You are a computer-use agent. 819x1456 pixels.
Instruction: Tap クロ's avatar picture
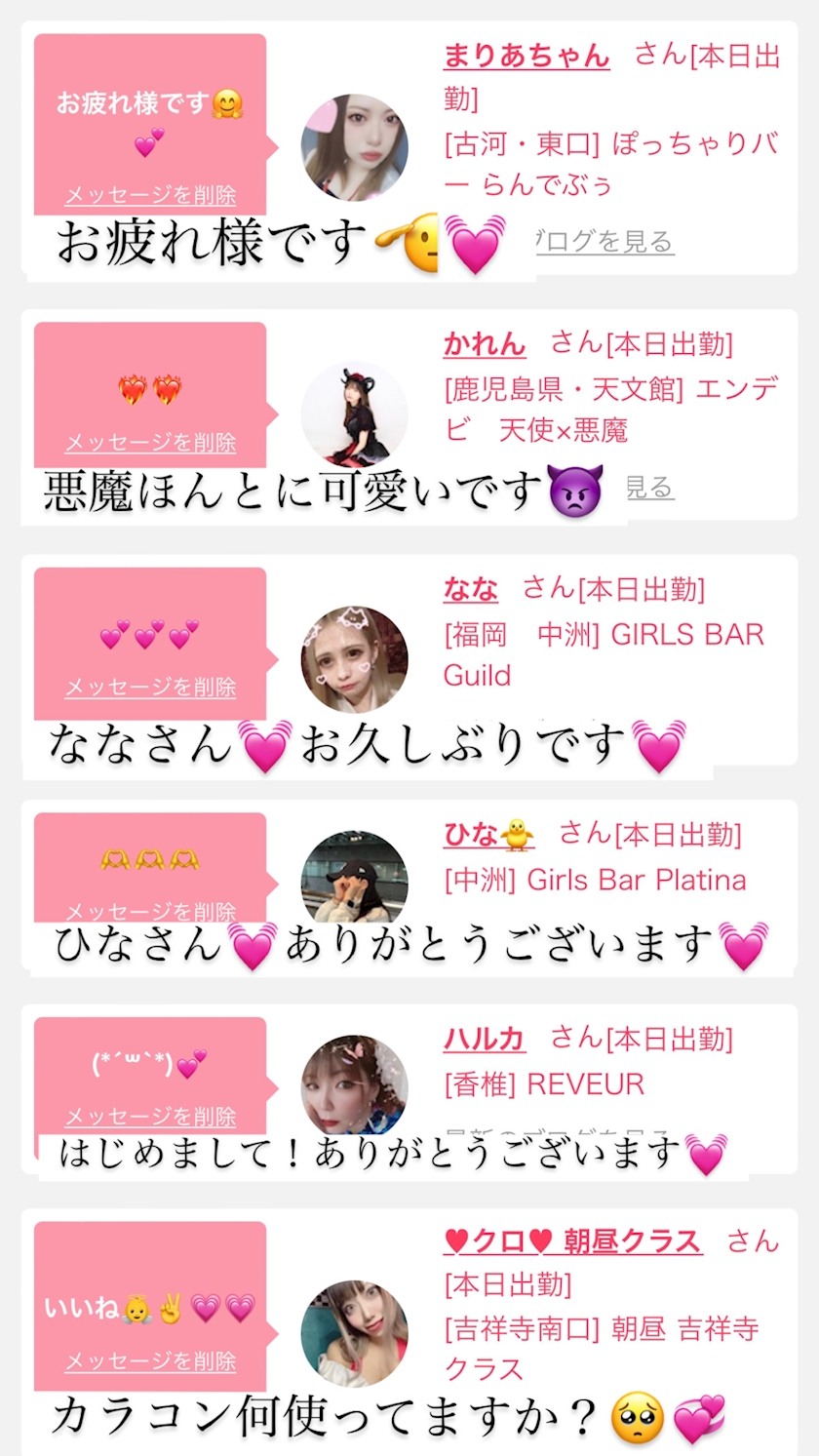click(x=354, y=1333)
